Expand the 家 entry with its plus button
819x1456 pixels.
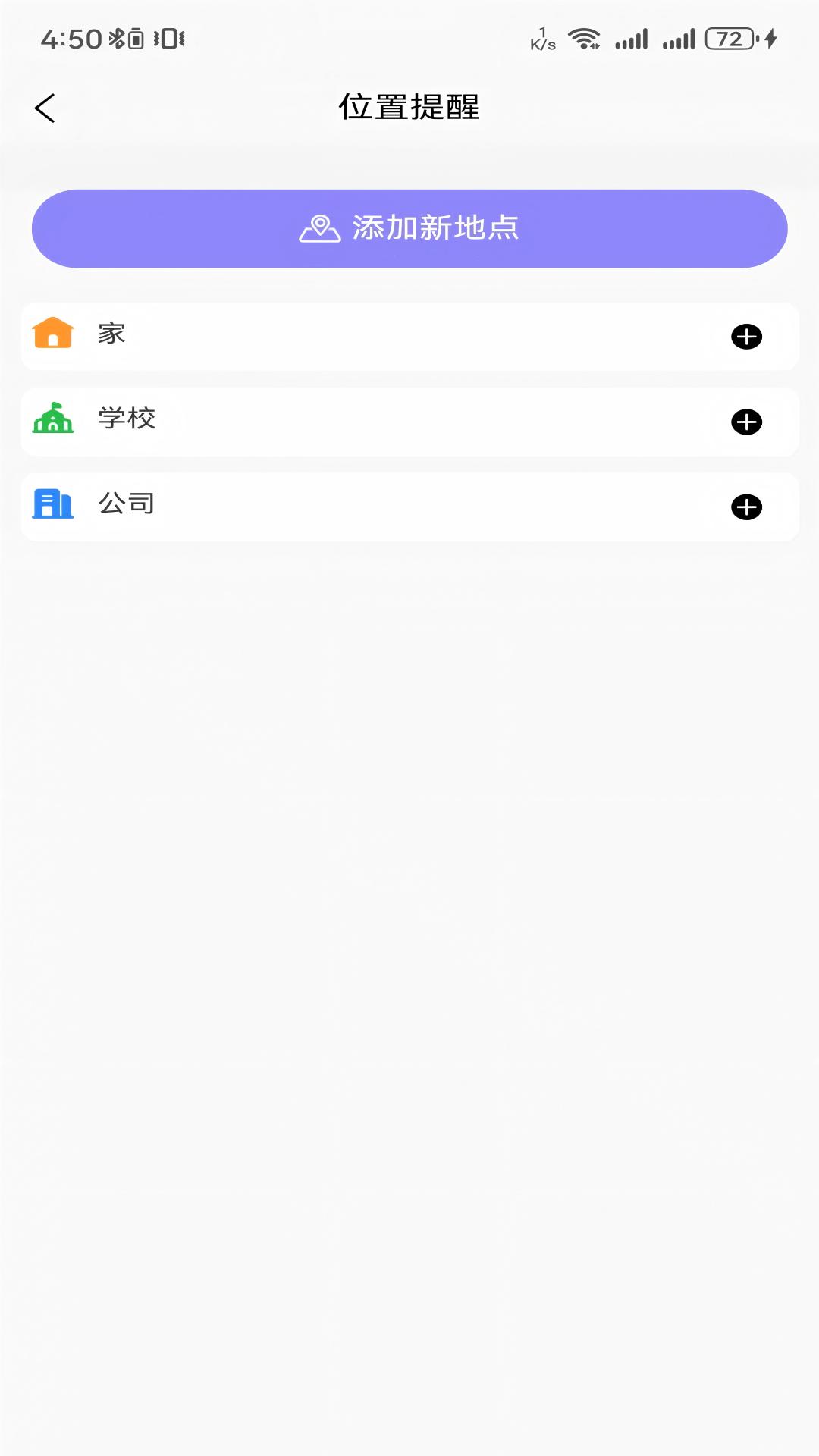(x=748, y=337)
